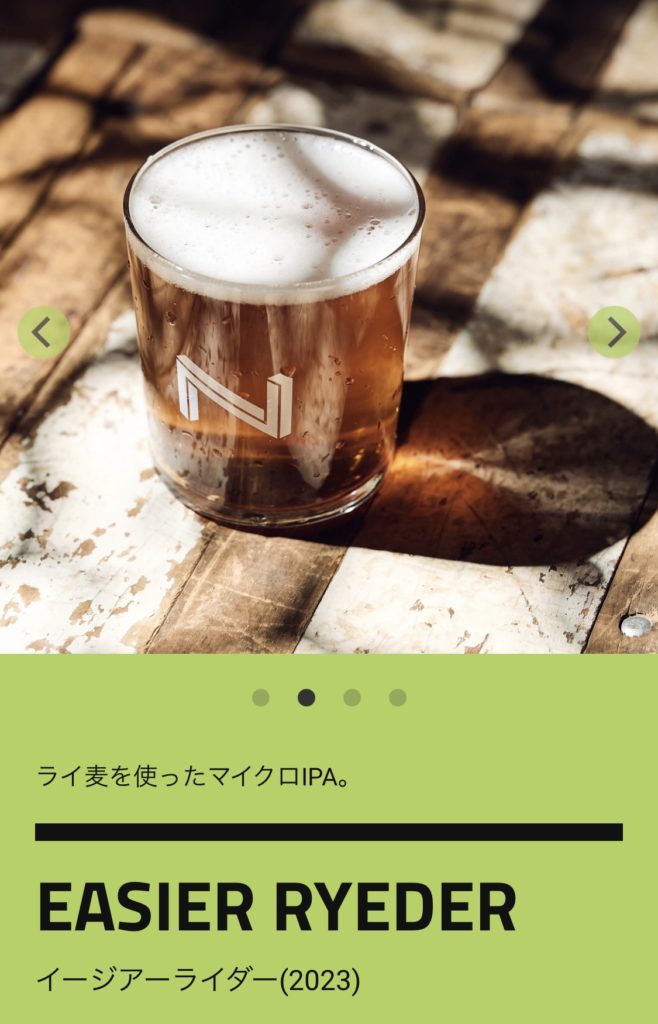
Task: Select the fourth carousel page dot
Action: [x=398, y=698]
